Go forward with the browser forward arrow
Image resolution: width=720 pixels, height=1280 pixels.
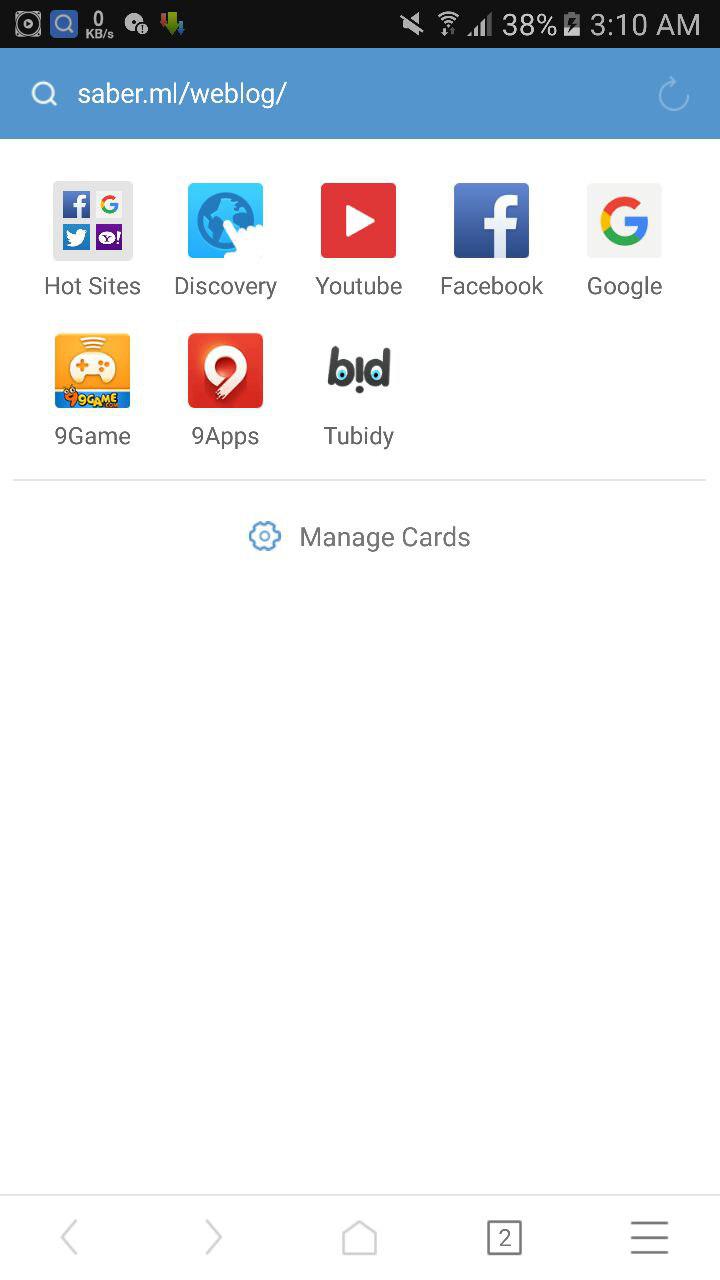[x=213, y=1238]
